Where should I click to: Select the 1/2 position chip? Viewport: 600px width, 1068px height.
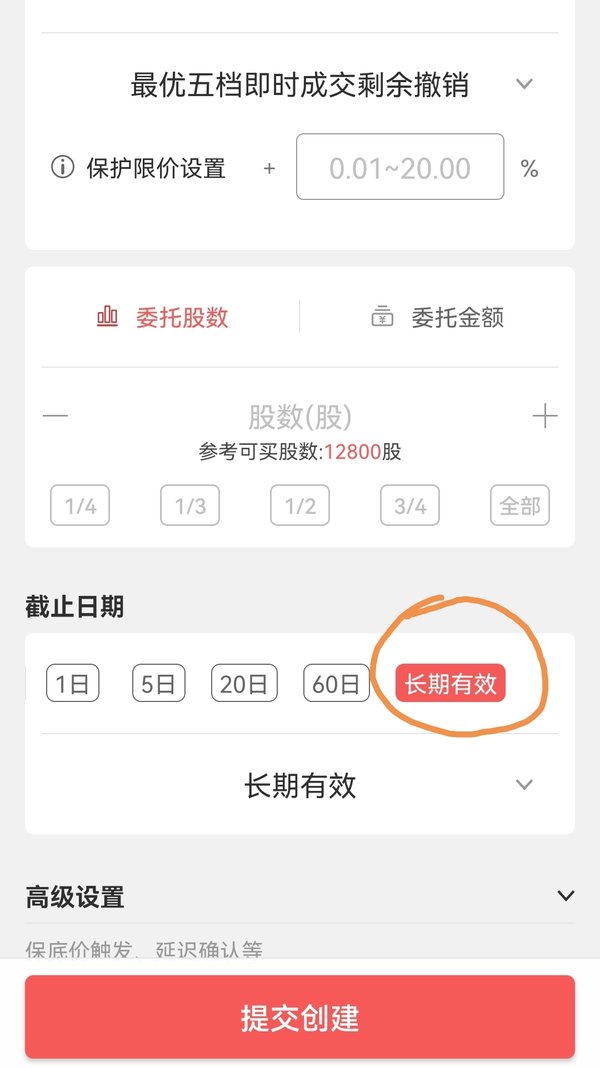300,505
